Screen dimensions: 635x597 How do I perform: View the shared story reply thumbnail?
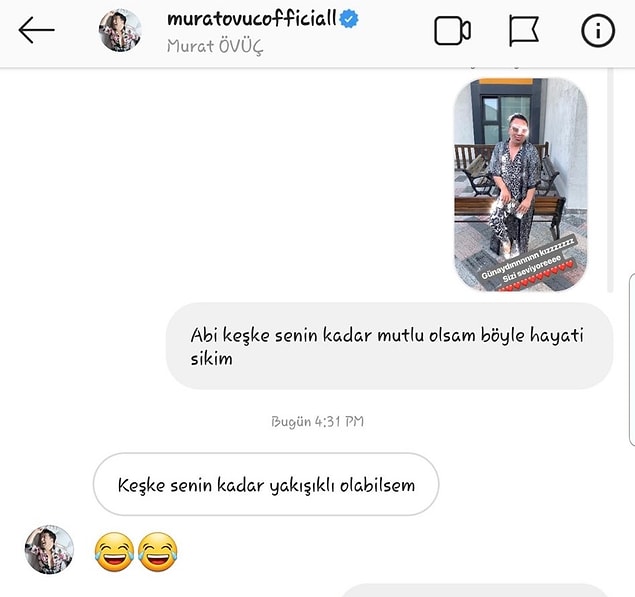(519, 183)
